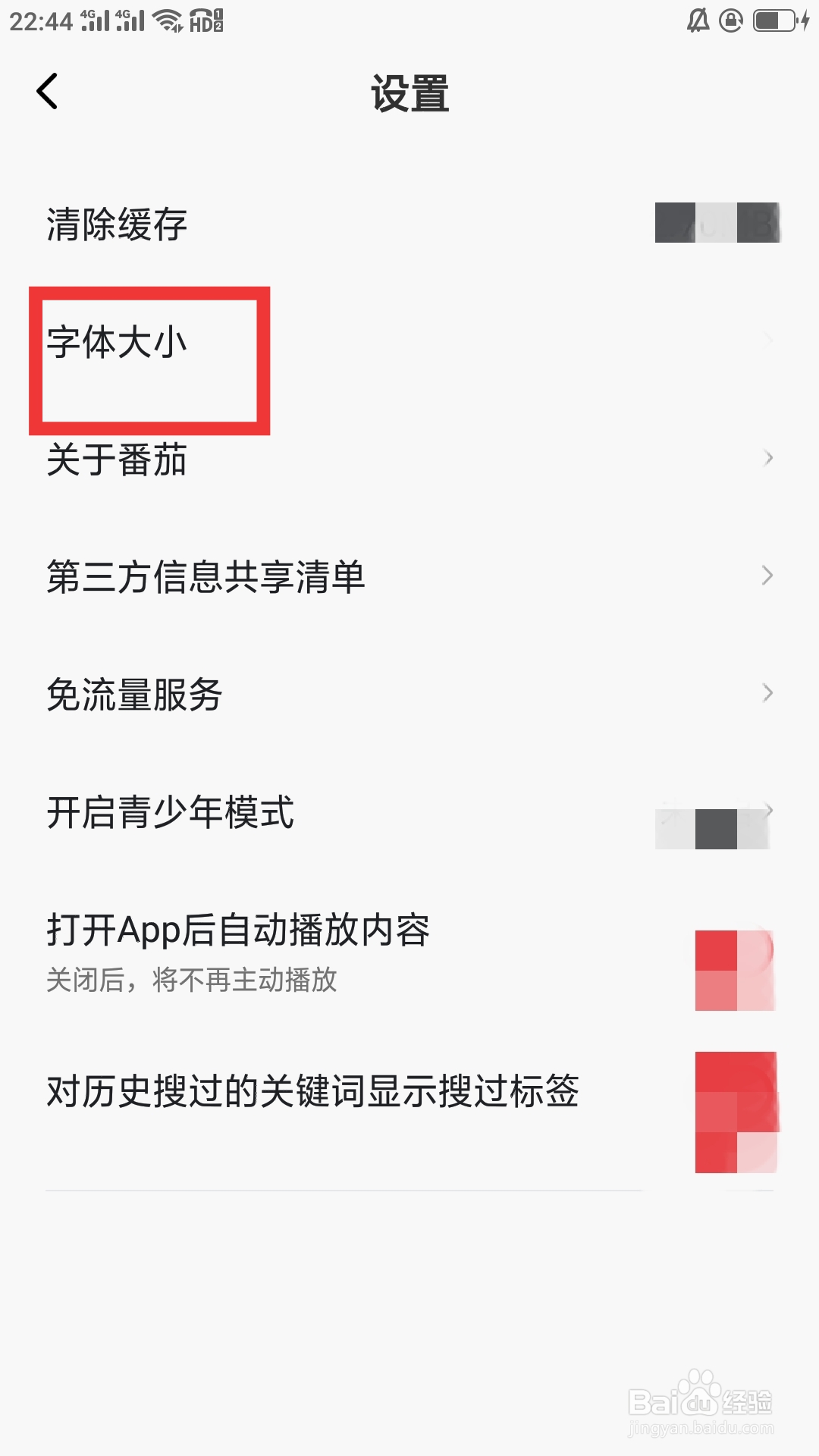Tap the back arrow to leave Settings
The height and width of the screenshot is (1456, 819).
[47, 92]
